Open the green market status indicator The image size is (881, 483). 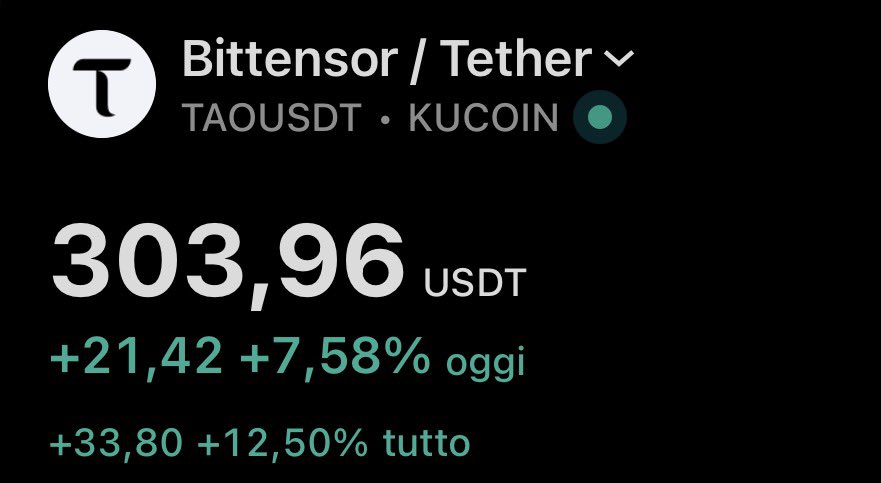pos(600,118)
